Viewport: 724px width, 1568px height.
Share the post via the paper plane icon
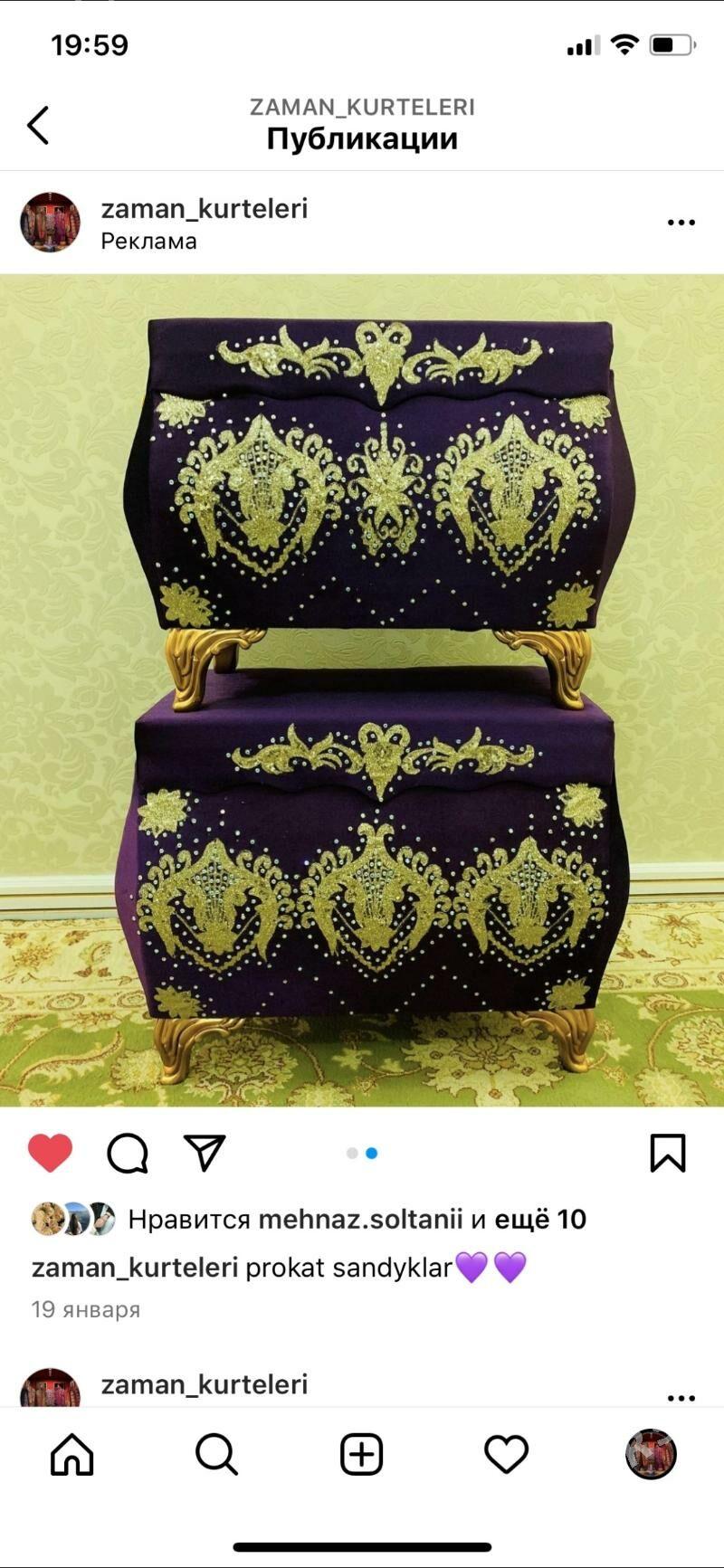205,1153
